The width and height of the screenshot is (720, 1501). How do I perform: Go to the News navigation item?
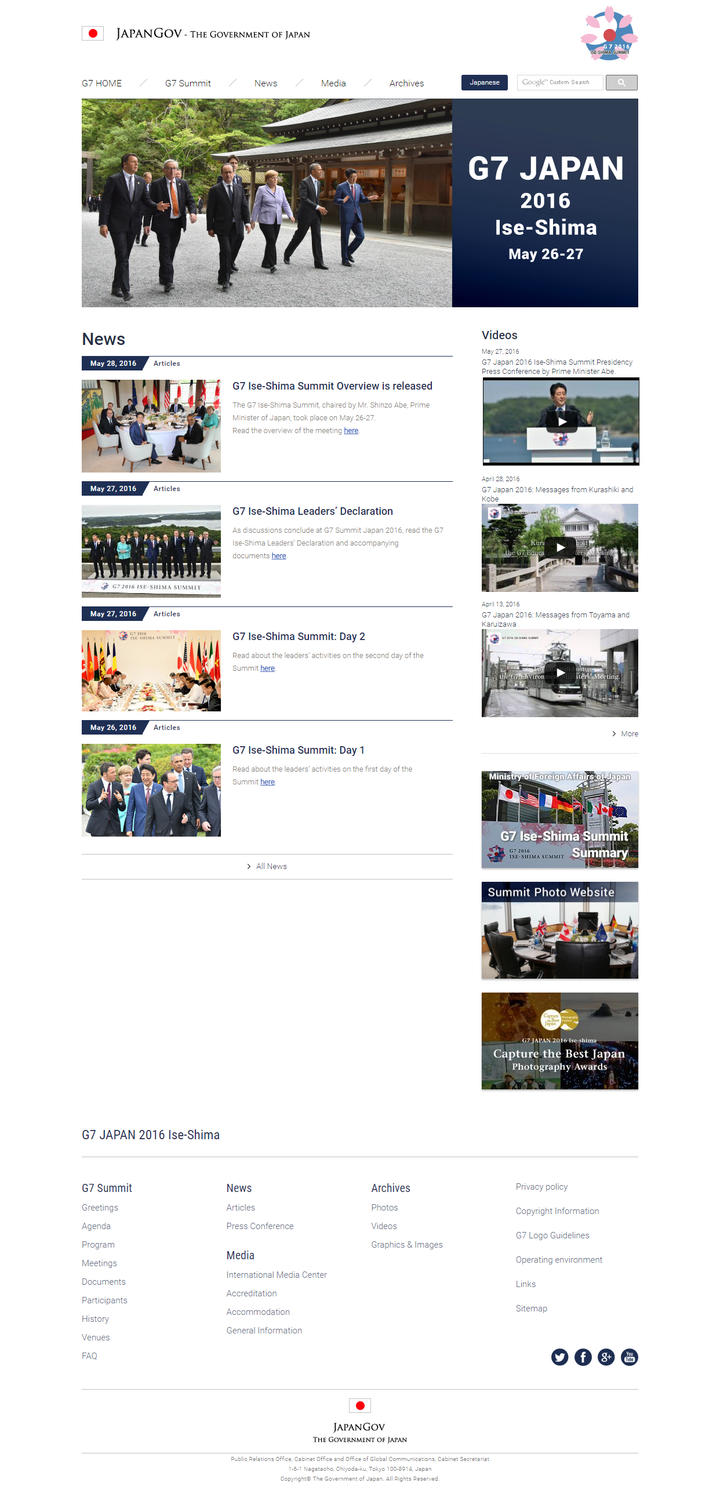click(x=265, y=83)
